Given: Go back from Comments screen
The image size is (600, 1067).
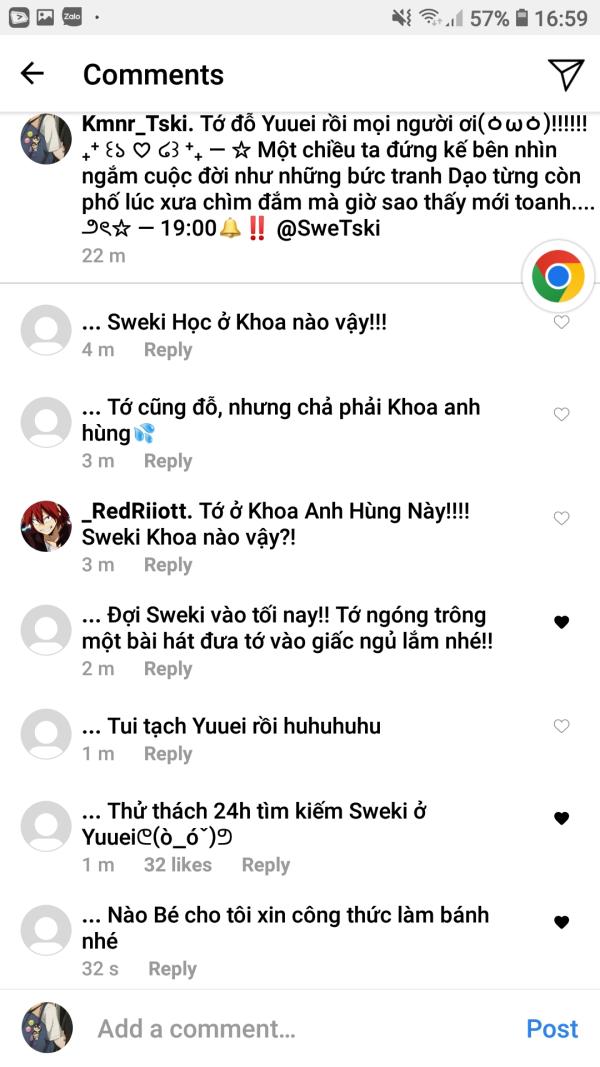Looking at the screenshot, I should coord(32,73).
